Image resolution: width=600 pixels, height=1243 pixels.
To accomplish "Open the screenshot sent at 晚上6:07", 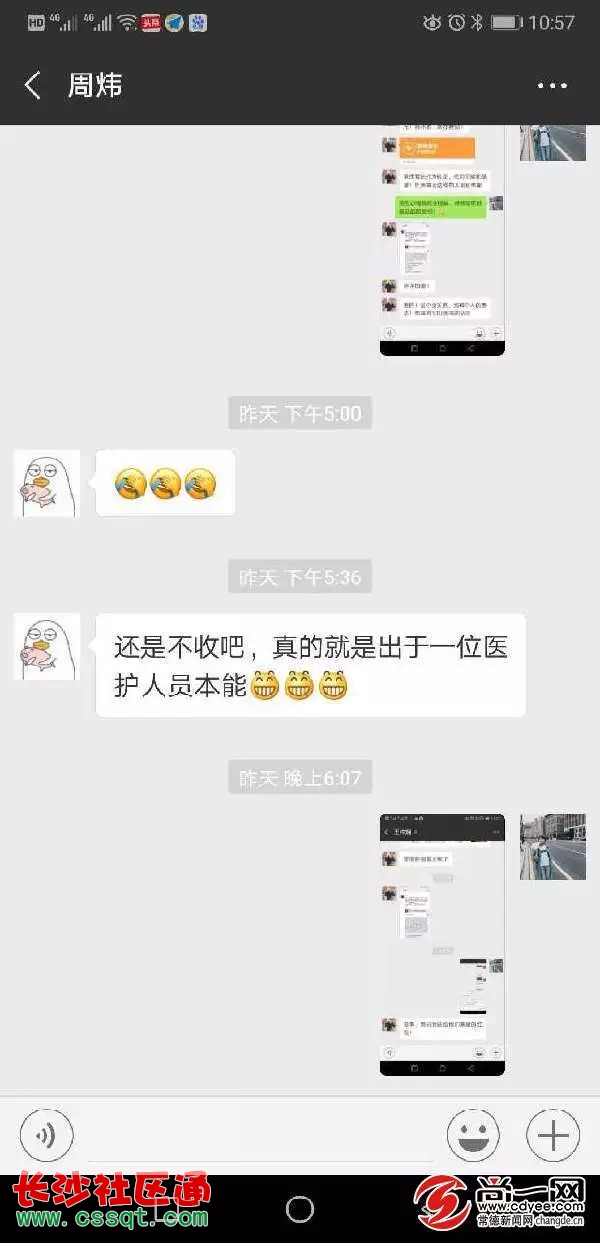I will 442,944.
